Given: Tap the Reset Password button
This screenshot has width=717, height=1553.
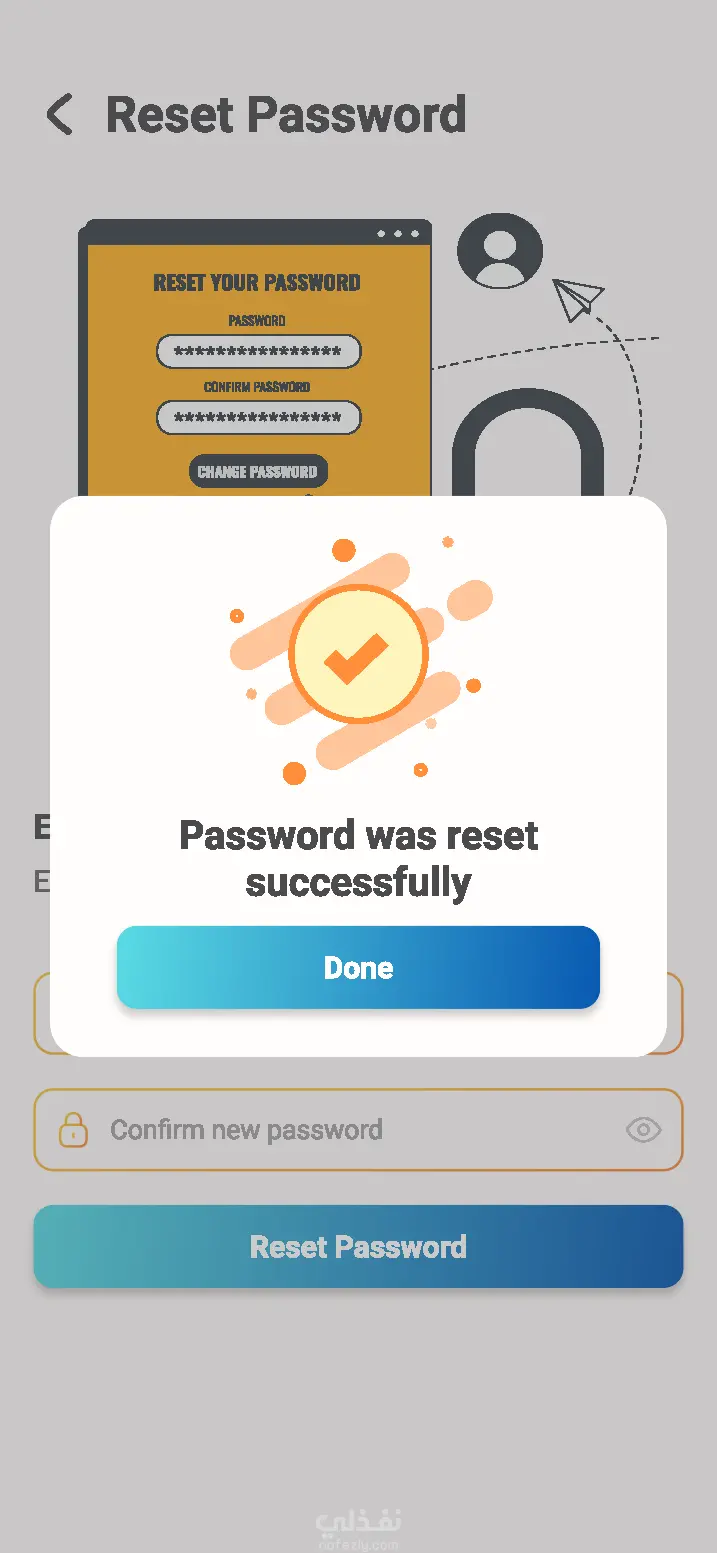Looking at the screenshot, I should click(x=358, y=1246).
